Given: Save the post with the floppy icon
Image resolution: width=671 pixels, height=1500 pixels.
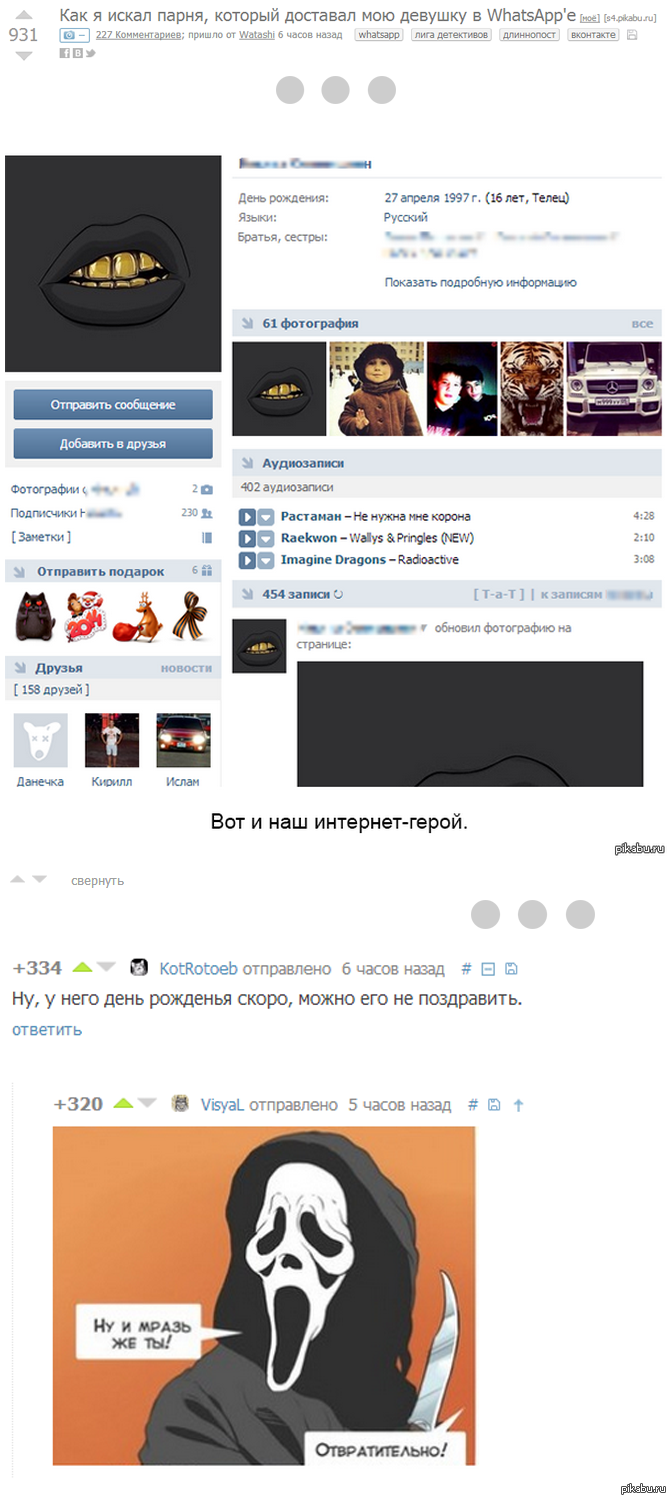Looking at the screenshot, I should point(632,35).
